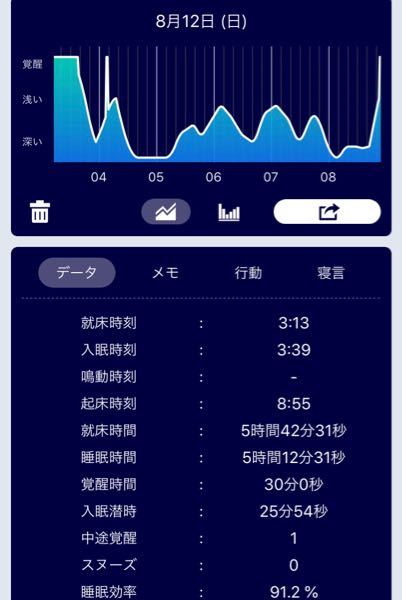Open the メモ tab
The height and width of the screenshot is (600, 402).
165,273
